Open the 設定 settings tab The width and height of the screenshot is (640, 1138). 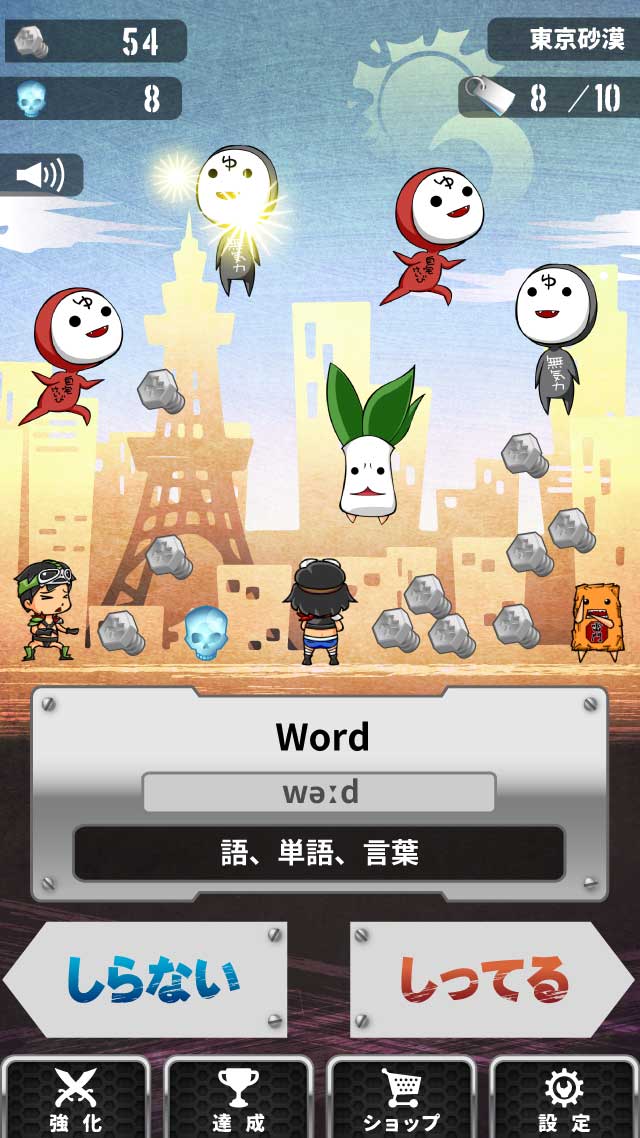pyautogui.click(x=564, y=1098)
